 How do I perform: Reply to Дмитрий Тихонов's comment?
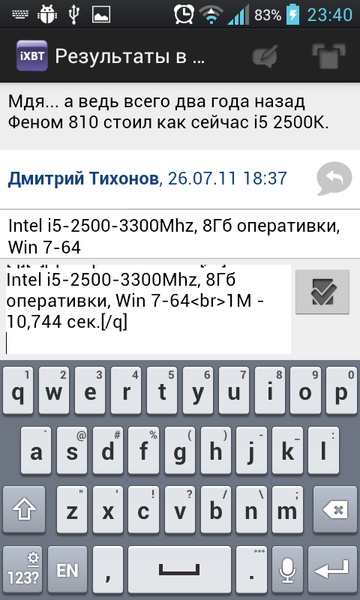[334, 179]
